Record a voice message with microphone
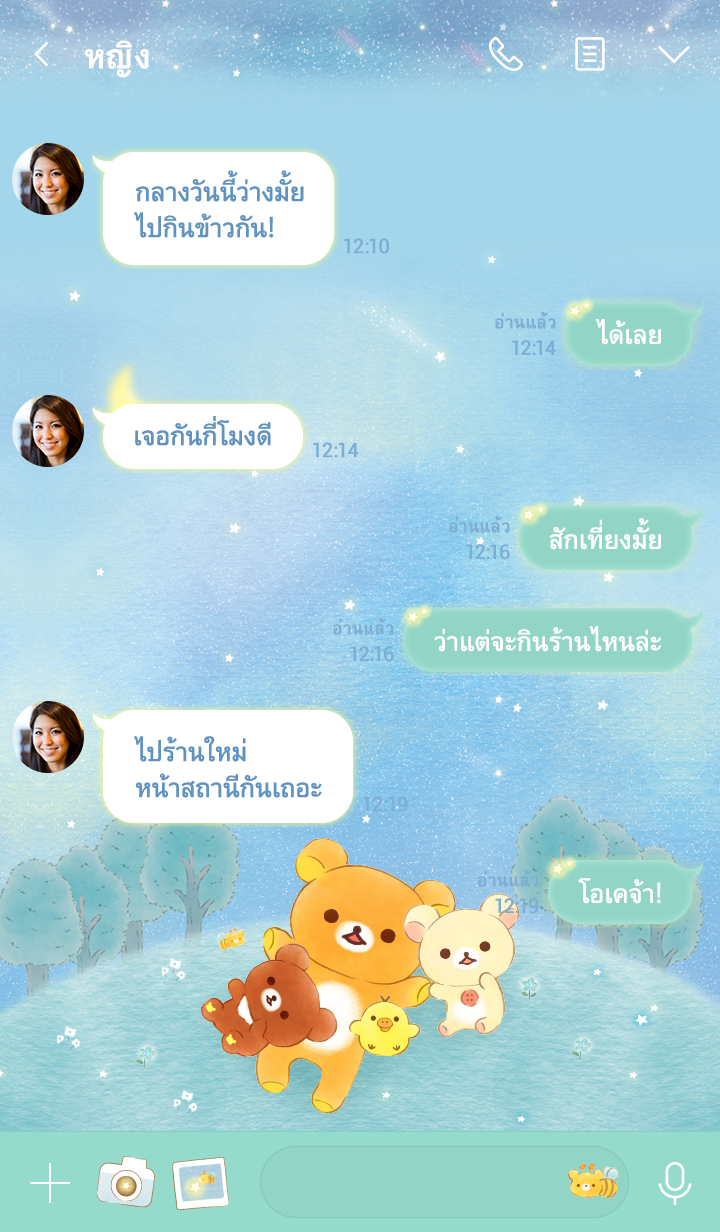Image resolution: width=720 pixels, height=1232 pixels. coord(675,1183)
